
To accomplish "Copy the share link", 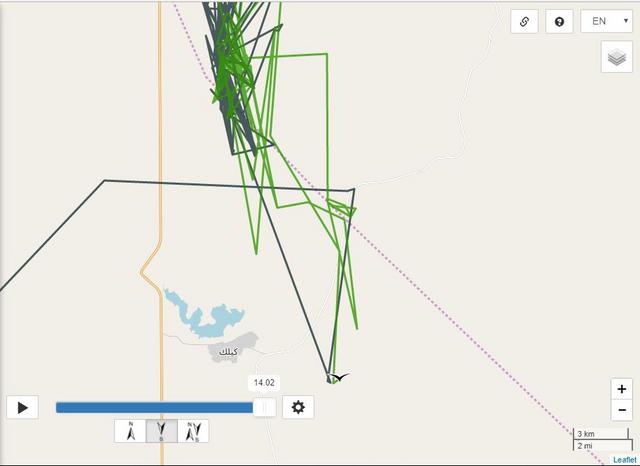I will pyautogui.click(x=524, y=21).
